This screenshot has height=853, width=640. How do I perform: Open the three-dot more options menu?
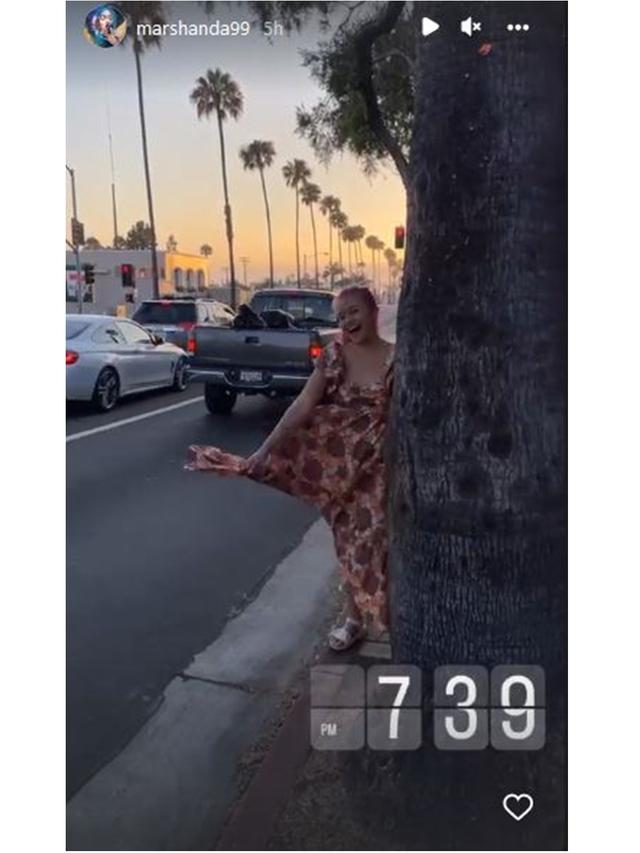517,27
